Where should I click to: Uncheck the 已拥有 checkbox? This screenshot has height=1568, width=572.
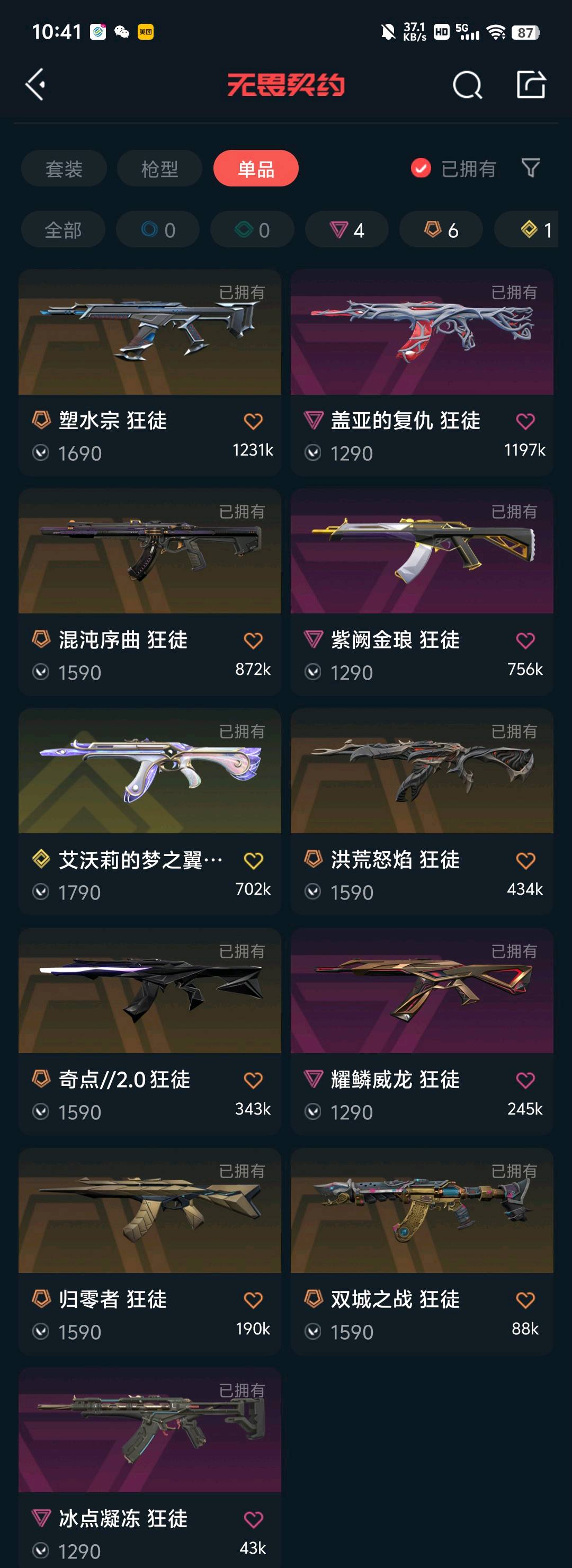click(x=421, y=168)
